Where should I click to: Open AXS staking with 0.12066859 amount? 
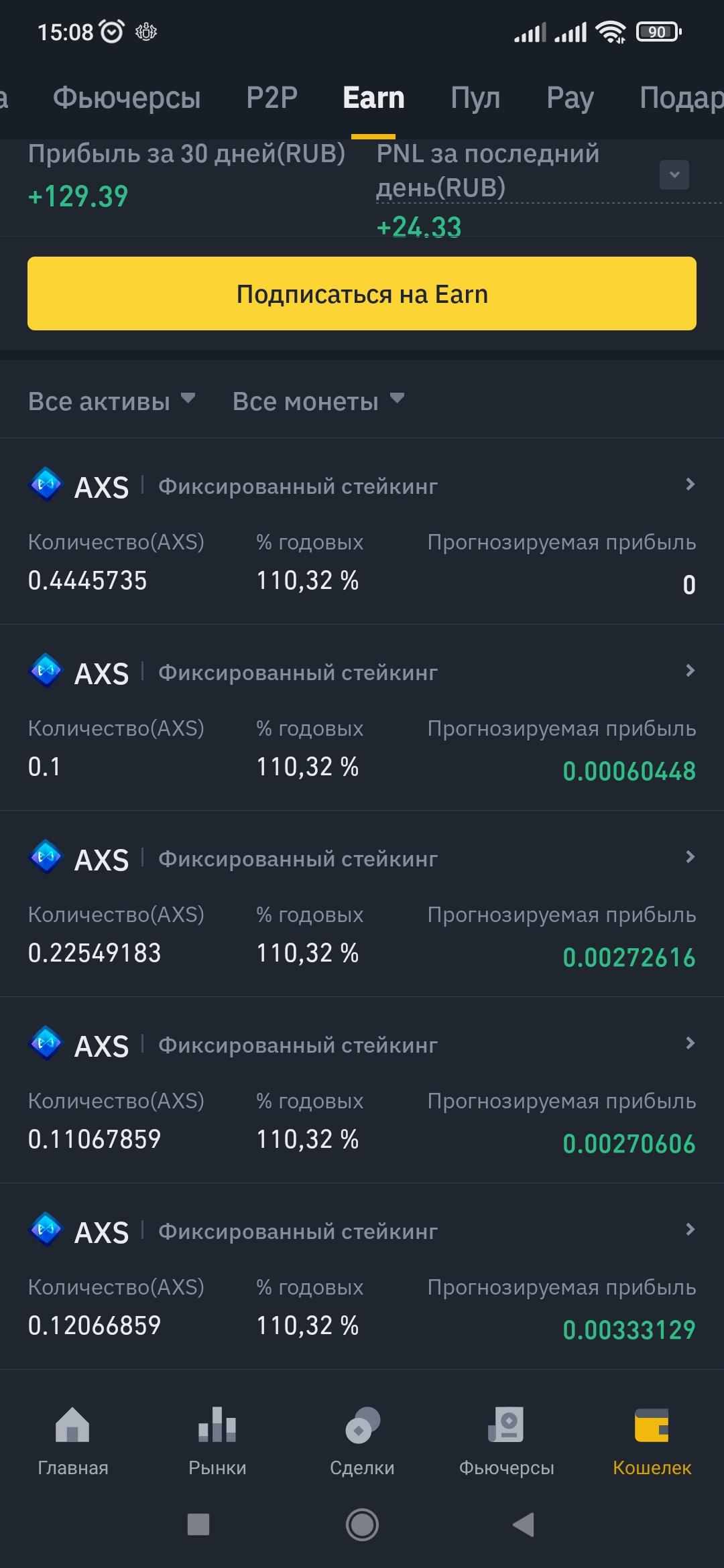click(362, 1276)
